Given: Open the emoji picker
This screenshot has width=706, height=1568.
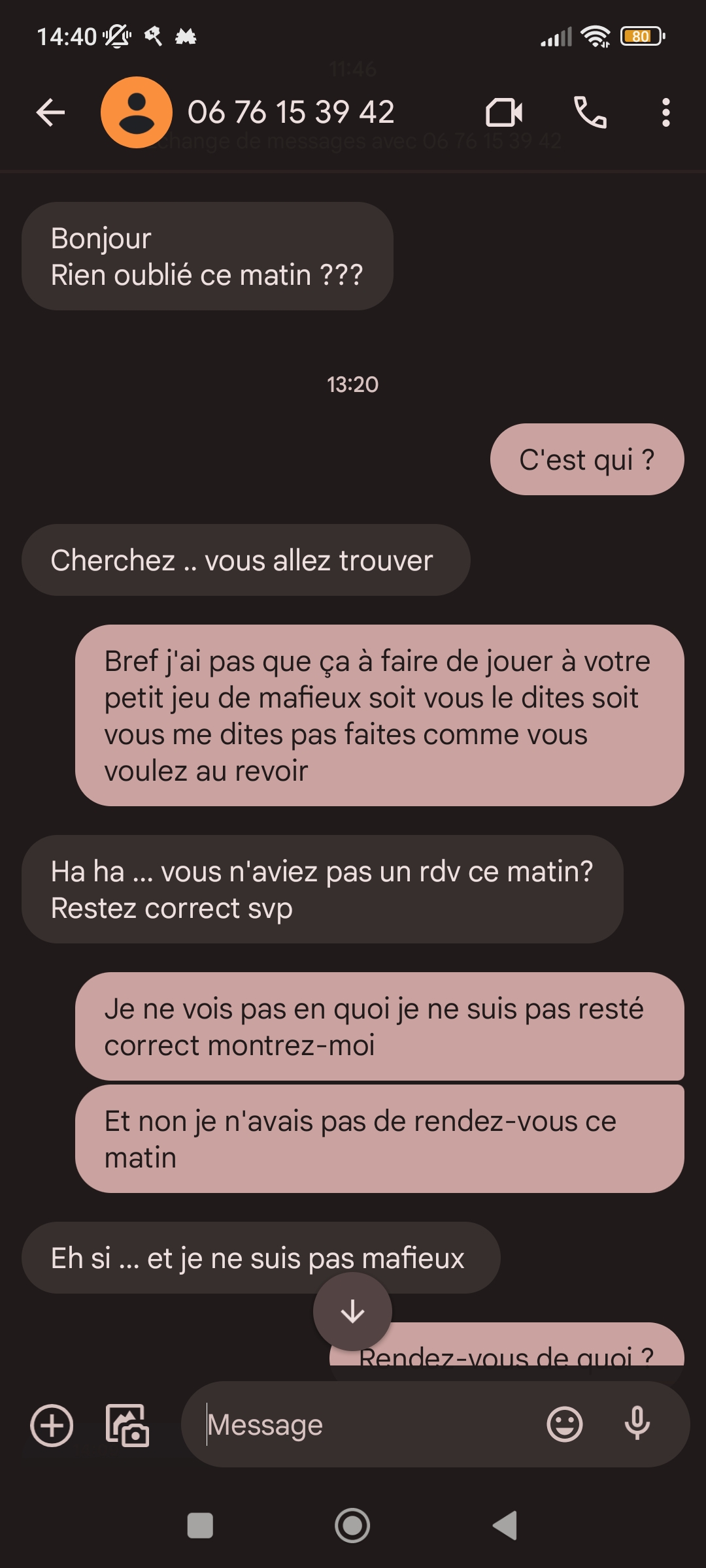Looking at the screenshot, I should 565,1424.
